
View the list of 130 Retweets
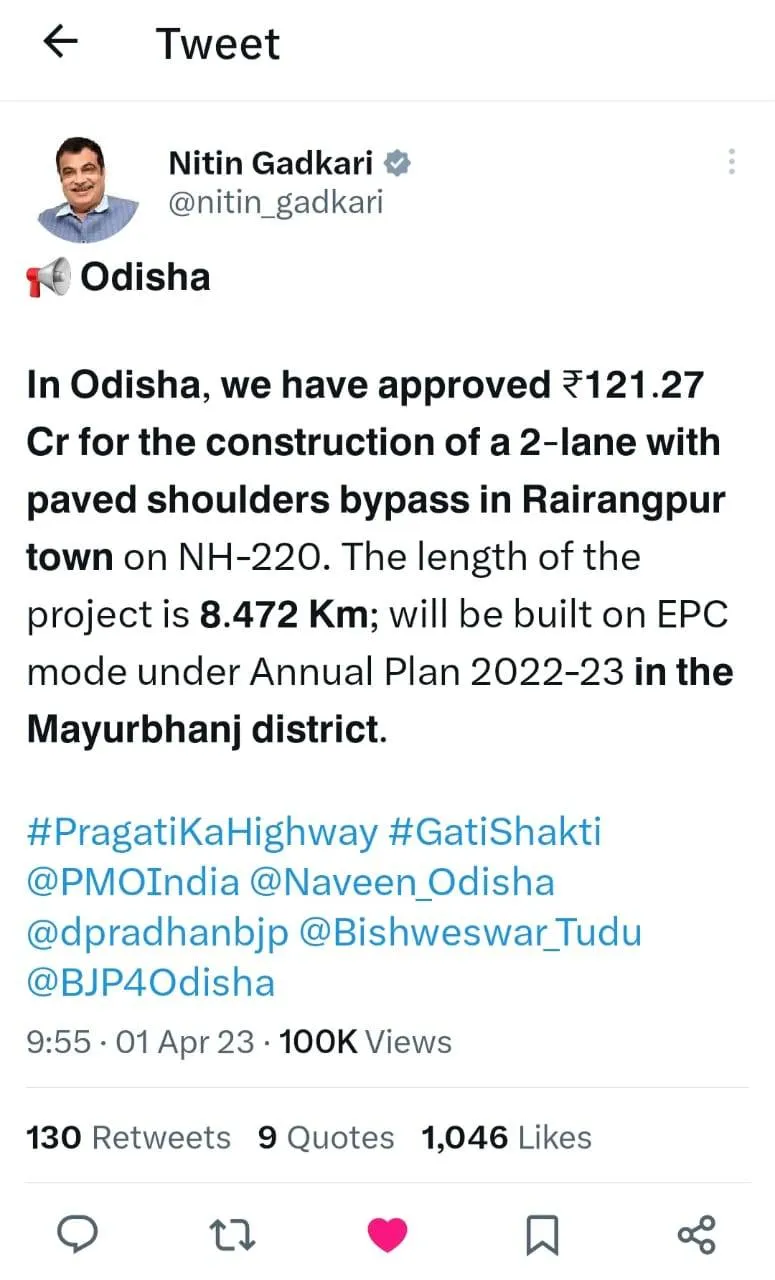(128, 1138)
